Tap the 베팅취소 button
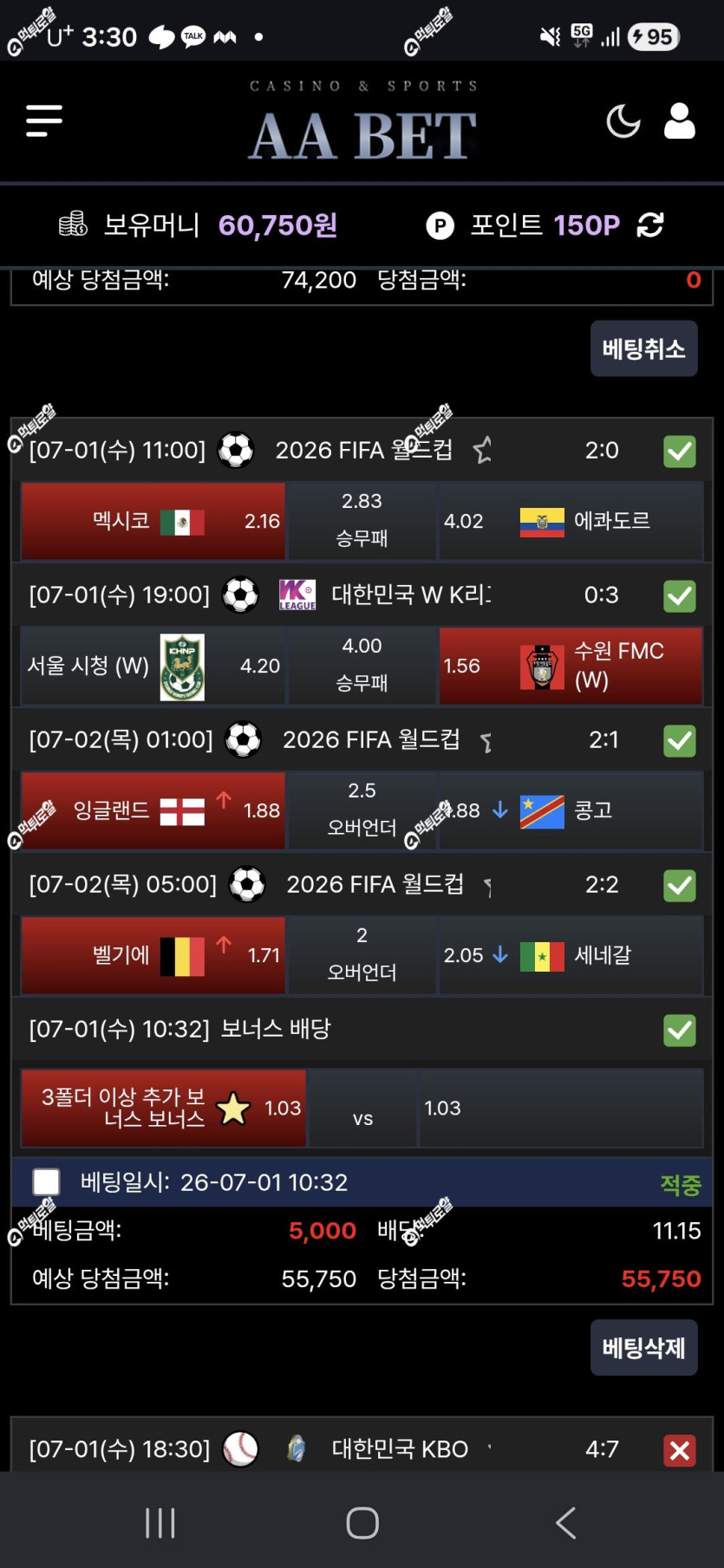The image size is (724, 1568). coord(643,348)
